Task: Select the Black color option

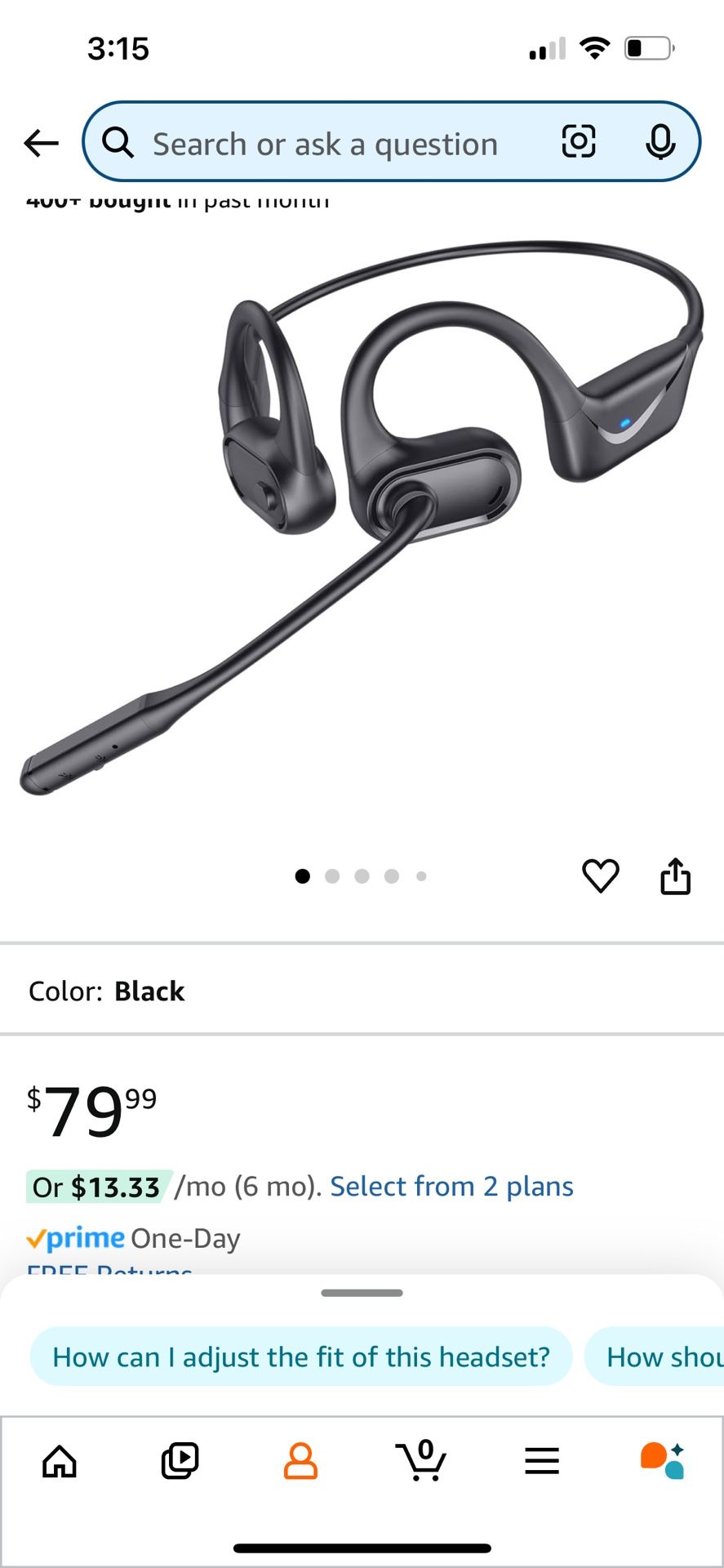Action: 149,991
